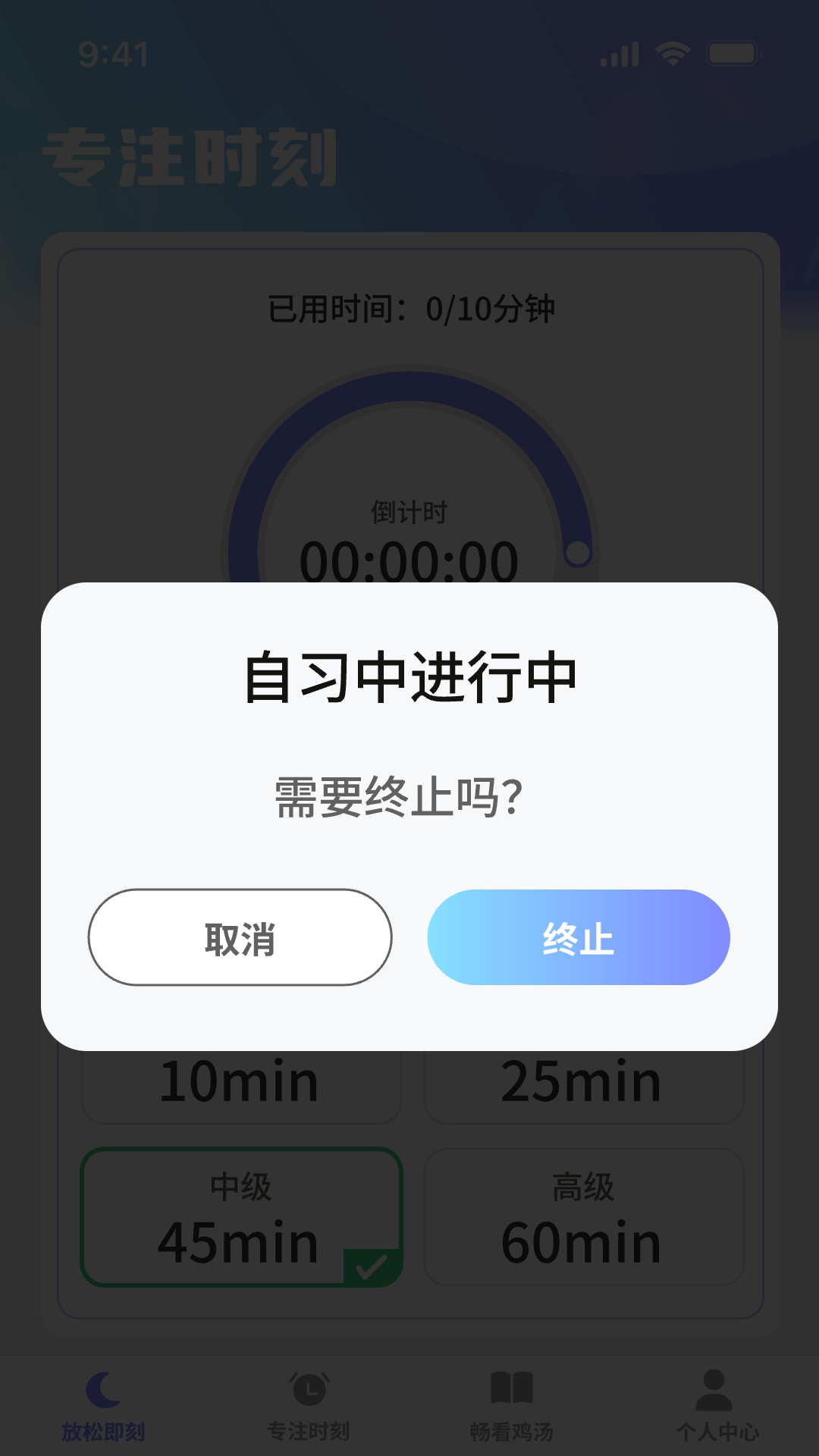This screenshot has height=1456, width=819.
Task: Click the 00:00:00 countdown display
Action: tap(409, 562)
